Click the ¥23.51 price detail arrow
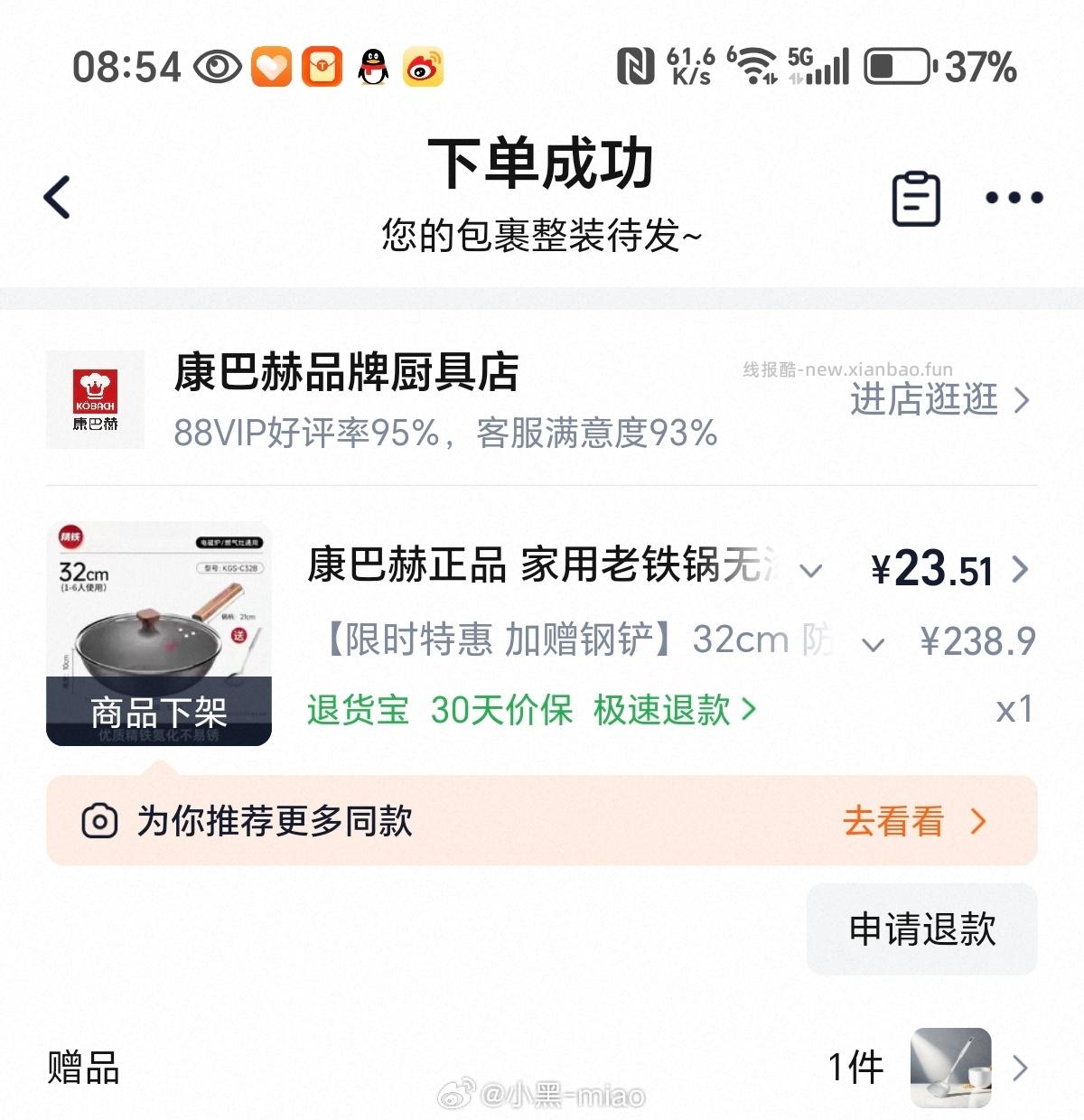The image size is (1084, 1120). tap(1020, 570)
